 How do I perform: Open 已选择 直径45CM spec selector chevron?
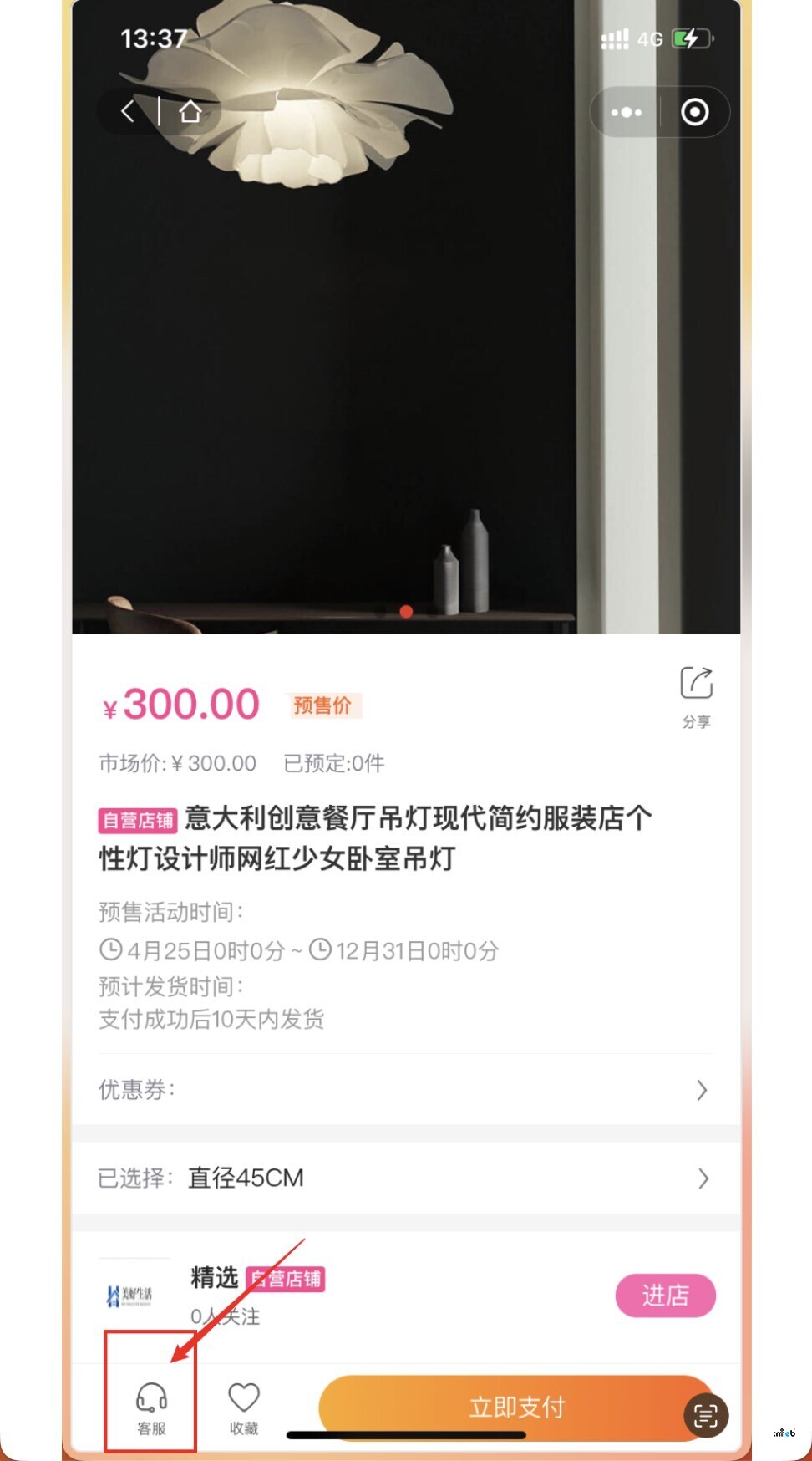702,1178
